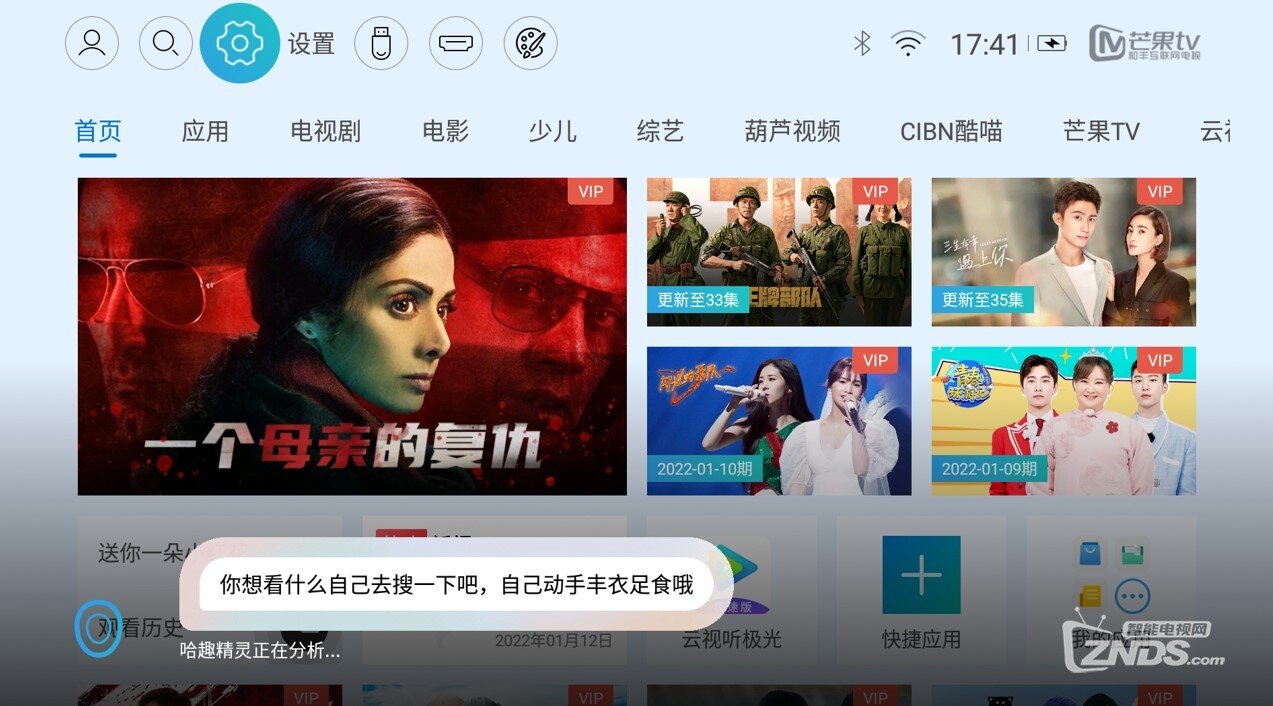Switch to the 综艺 tab
1273x706 pixels.
[660, 131]
